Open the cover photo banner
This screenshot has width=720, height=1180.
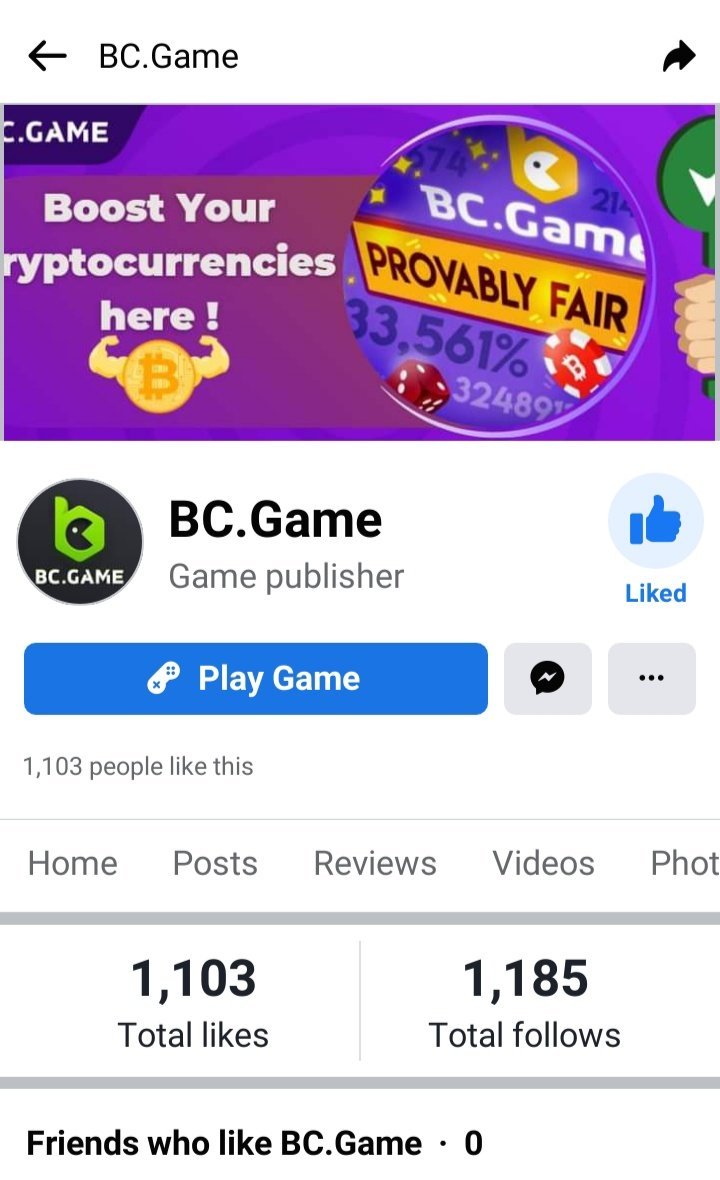tap(360, 272)
